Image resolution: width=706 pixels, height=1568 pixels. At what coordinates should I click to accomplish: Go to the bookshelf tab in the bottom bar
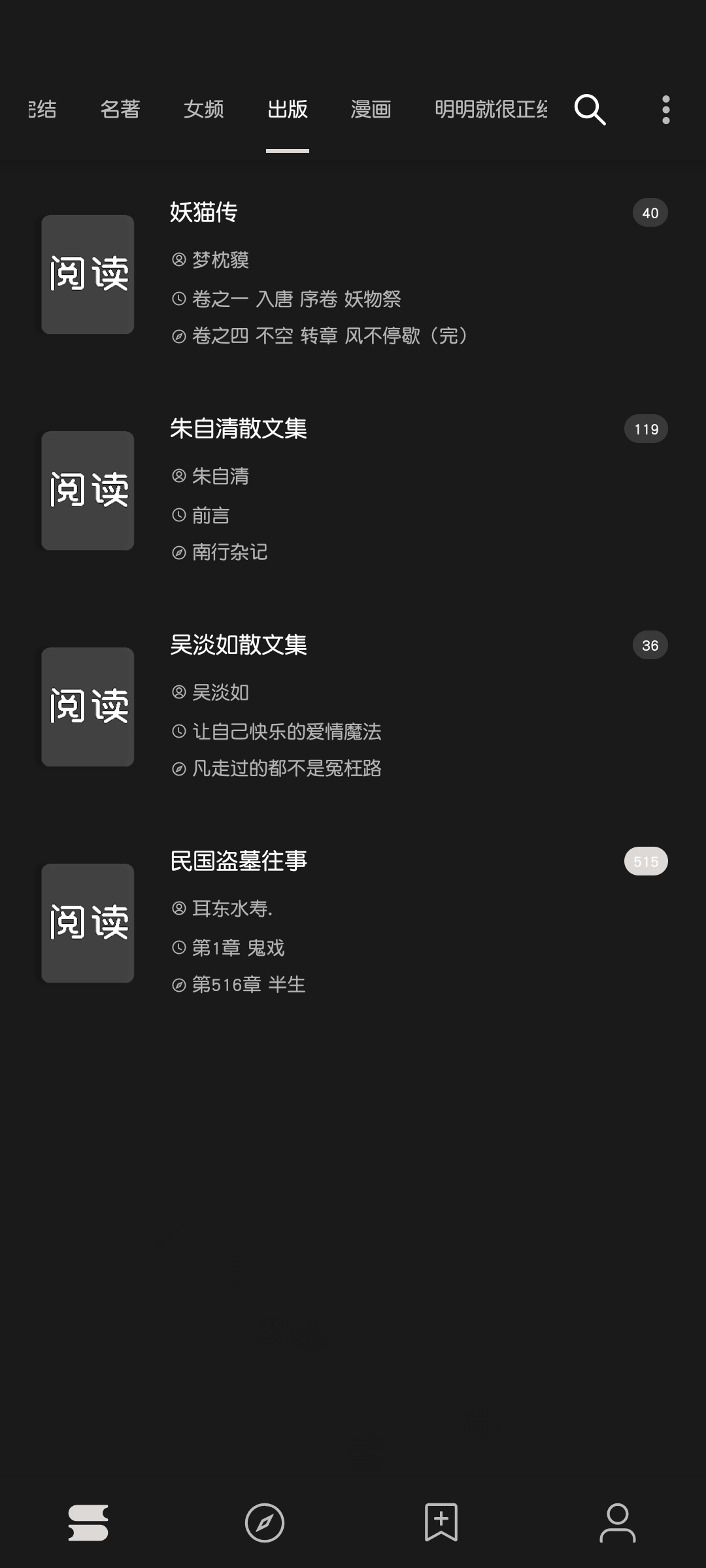(x=88, y=1522)
